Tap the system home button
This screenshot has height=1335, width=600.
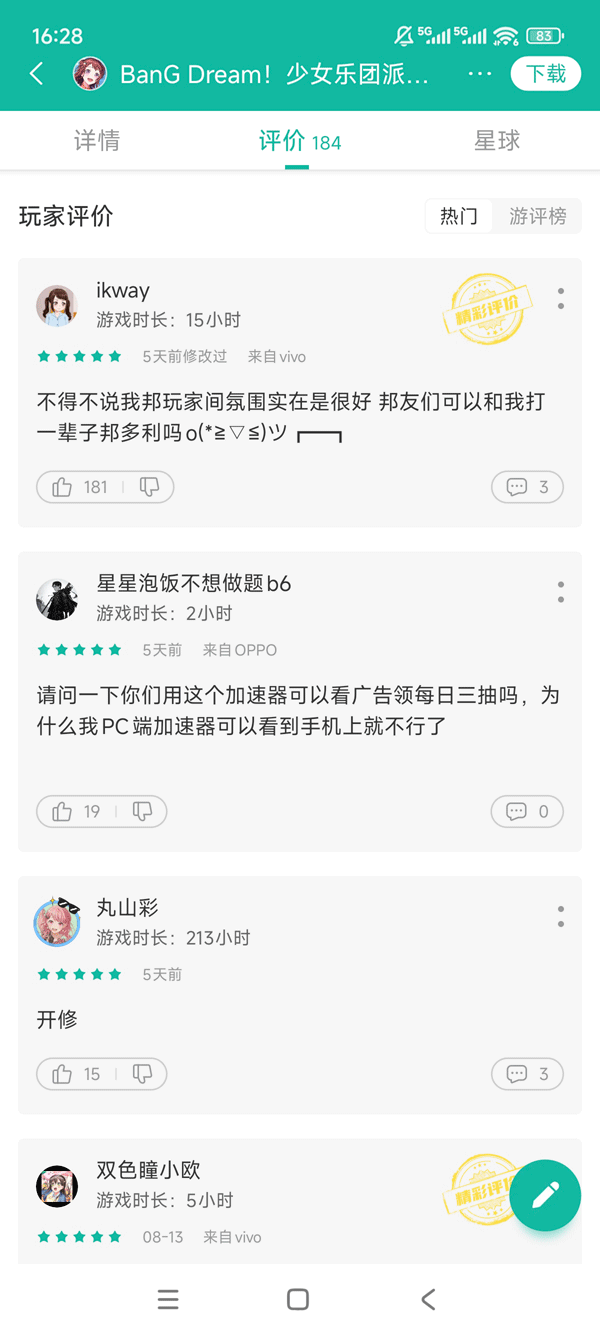[x=298, y=1299]
